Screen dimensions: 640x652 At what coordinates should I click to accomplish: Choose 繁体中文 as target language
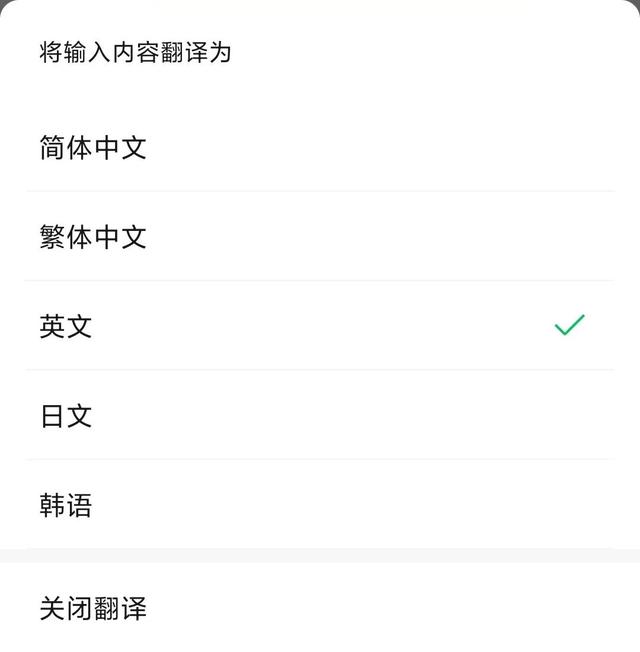click(x=94, y=237)
